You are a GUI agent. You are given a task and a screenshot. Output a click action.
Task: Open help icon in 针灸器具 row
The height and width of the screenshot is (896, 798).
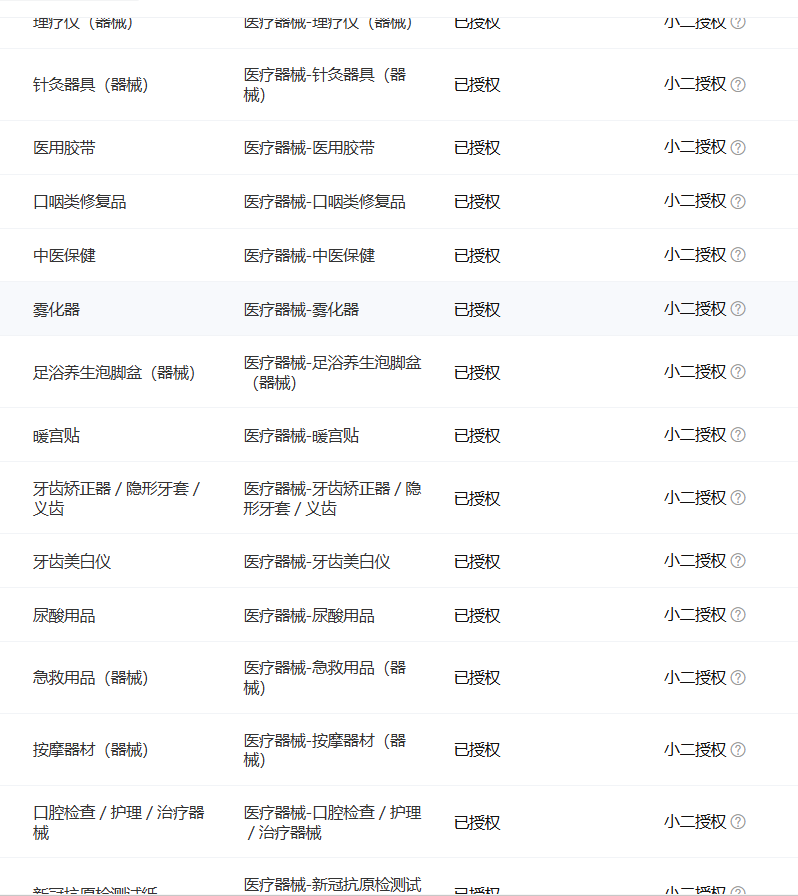click(738, 85)
